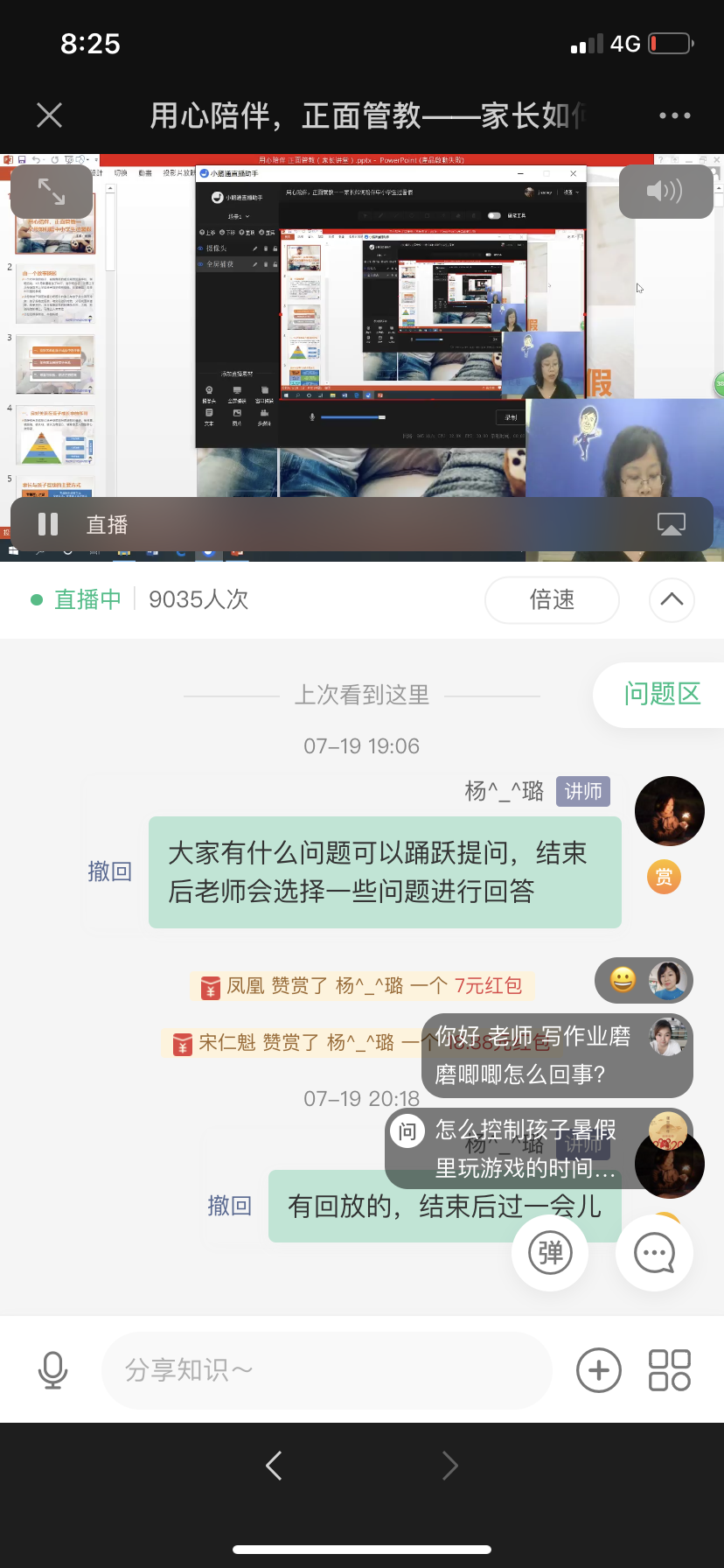Click the 多媒体 icon in the live assistant
The width and height of the screenshot is (724, 1568).
pyautogui.click(x=264, y=415)
